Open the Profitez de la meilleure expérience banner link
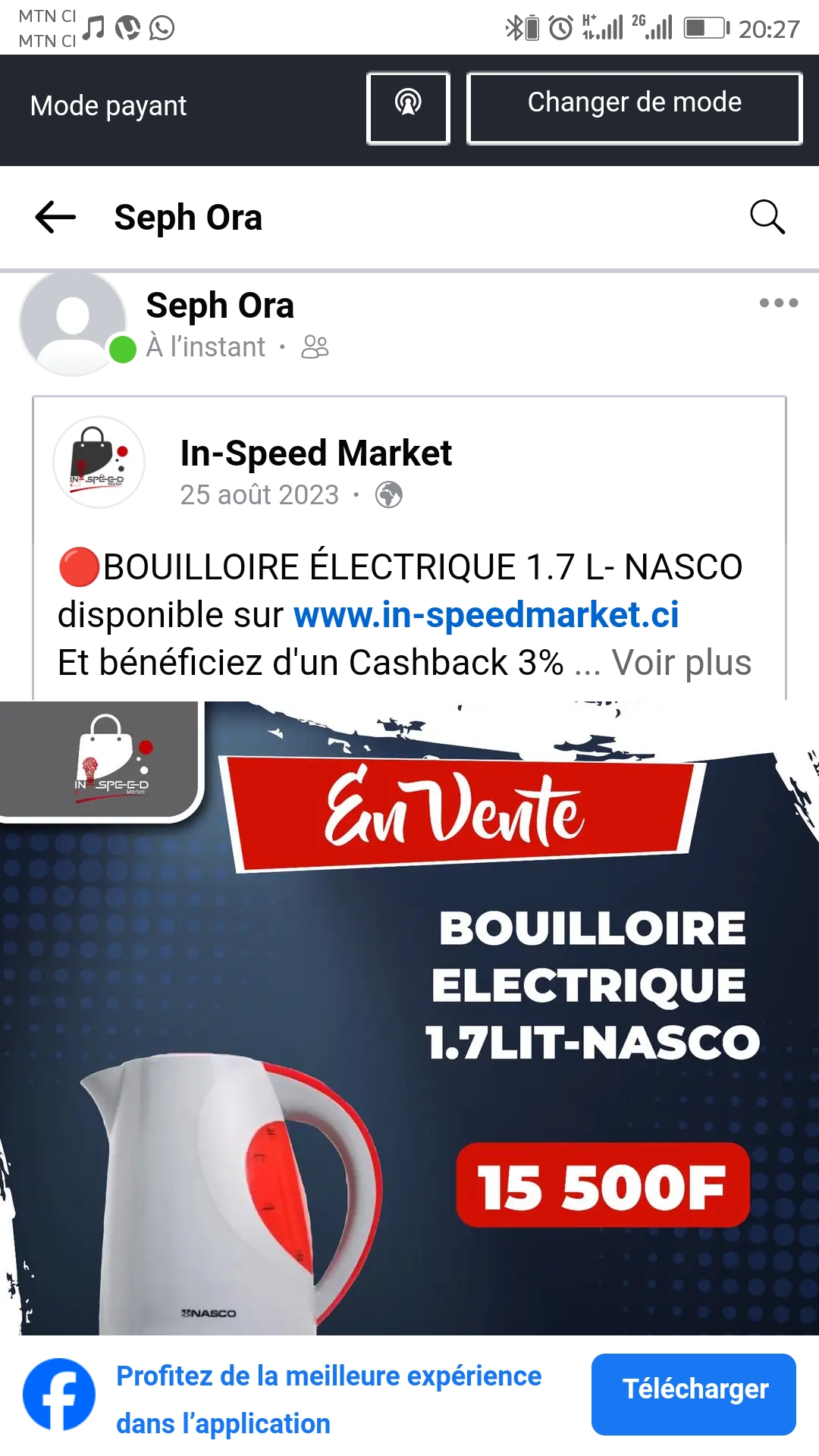 coord(328,1400)
